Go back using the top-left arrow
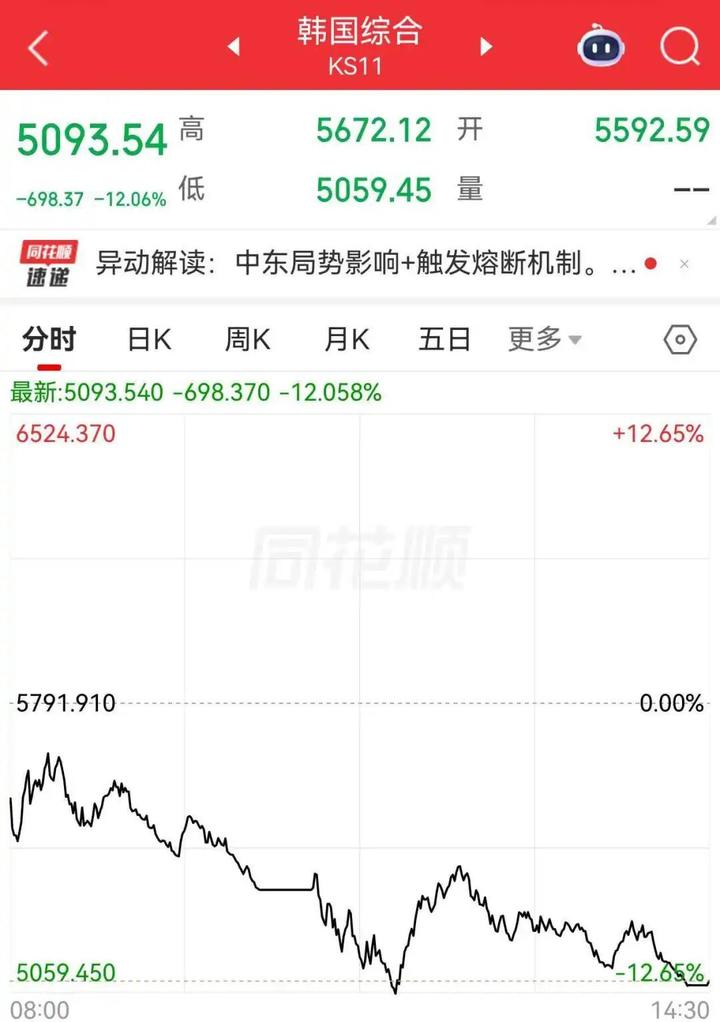720x1022 pixels. pyautogui.click(x=38, y=47)
